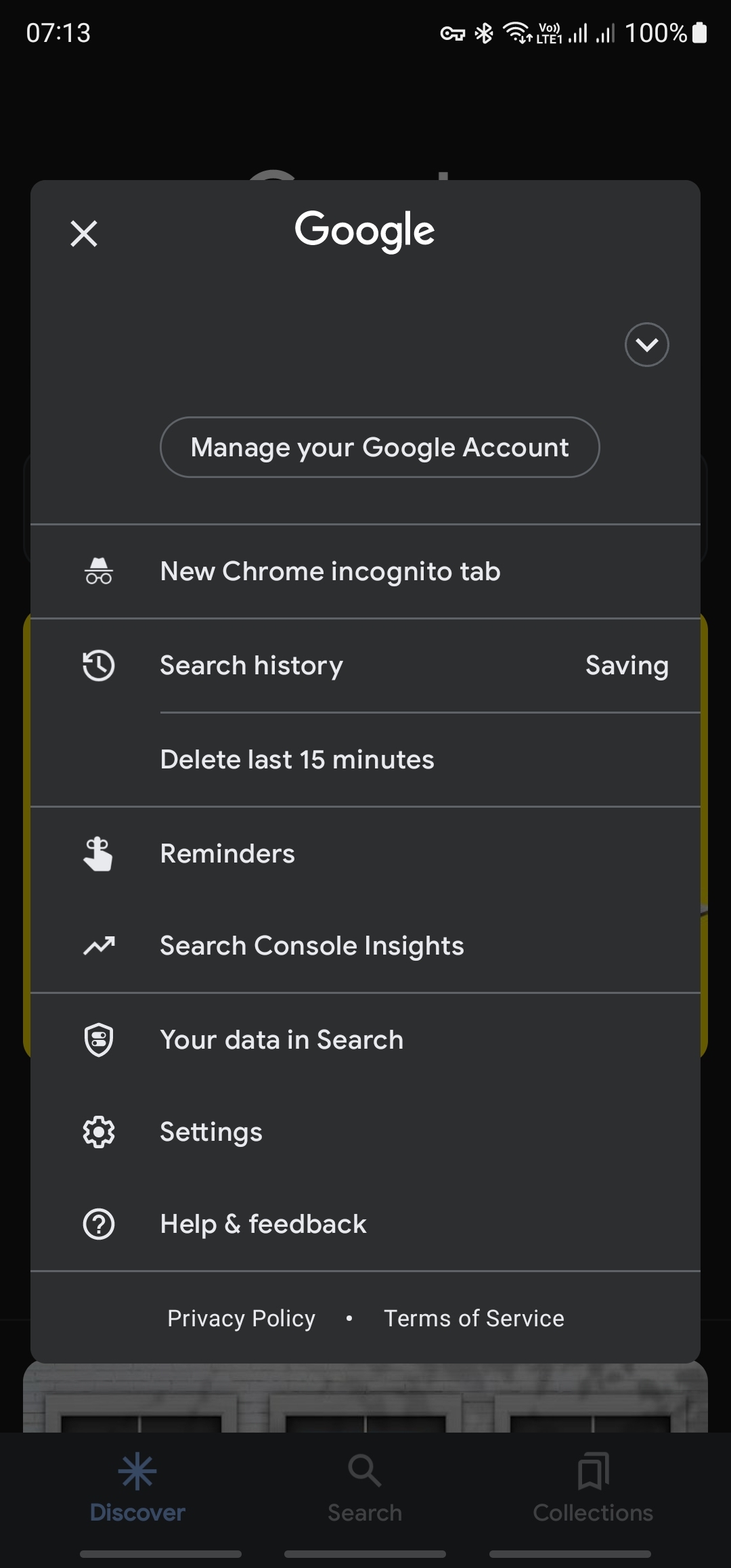Open Search Console Insights

coord(365,946)
